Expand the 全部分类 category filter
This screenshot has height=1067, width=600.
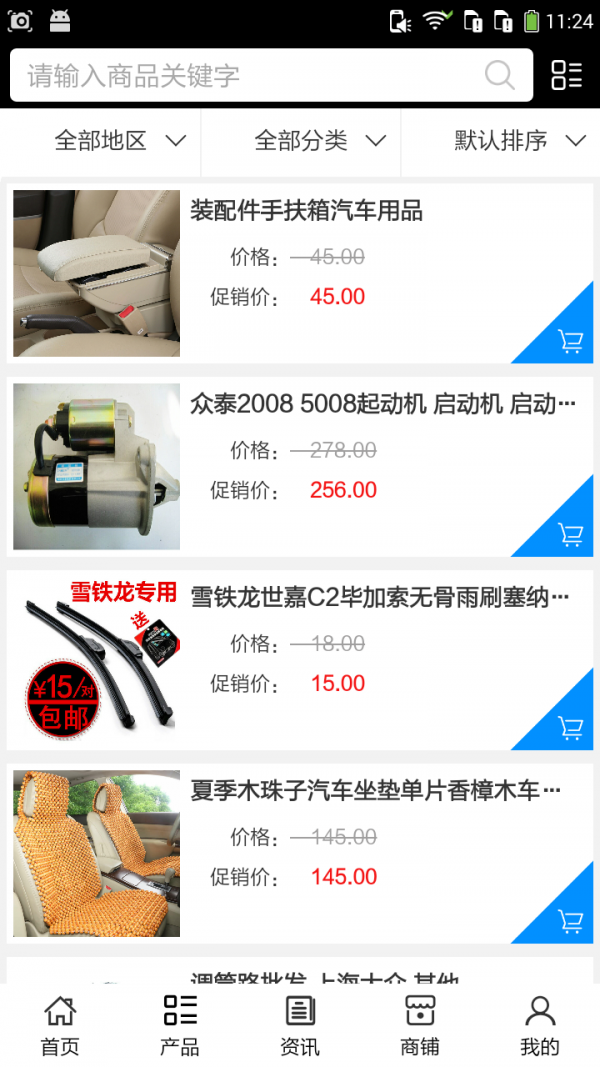click(x=320, y=141)
